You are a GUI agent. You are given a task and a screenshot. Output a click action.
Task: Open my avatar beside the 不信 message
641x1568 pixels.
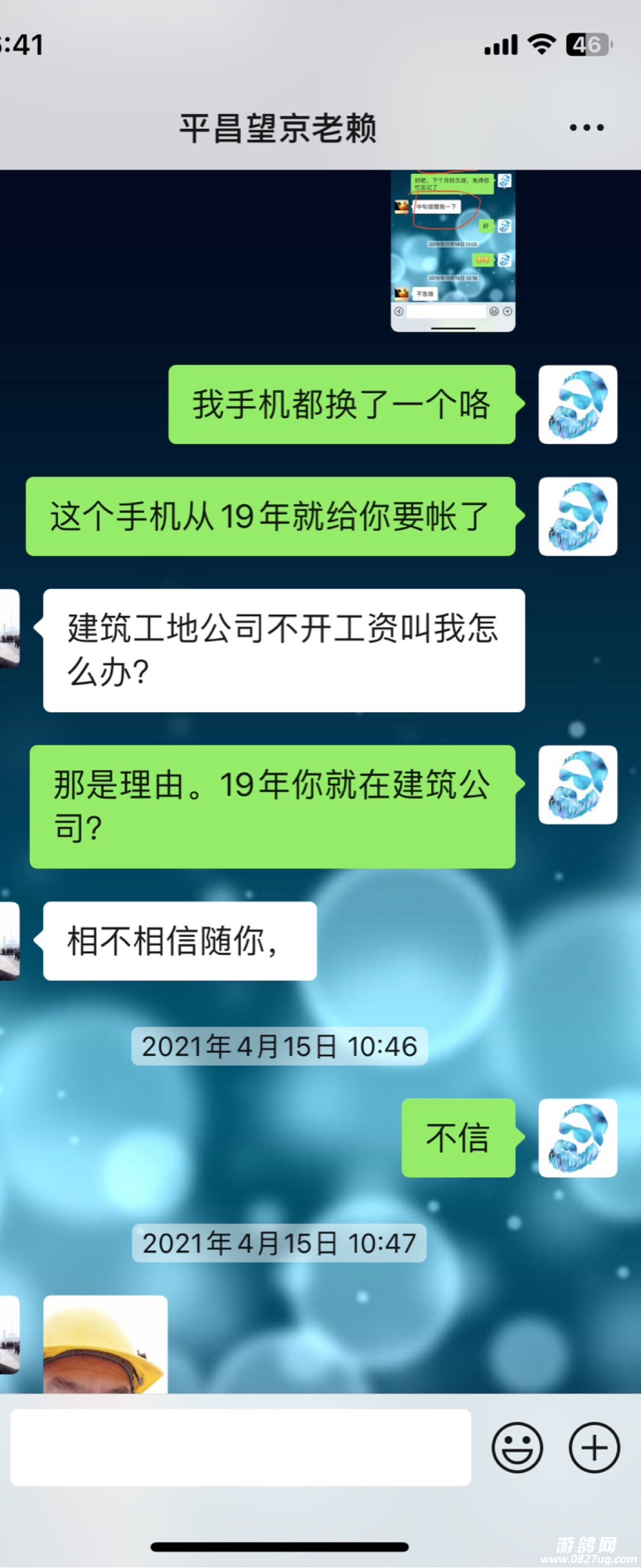(x=577, y=1137)
